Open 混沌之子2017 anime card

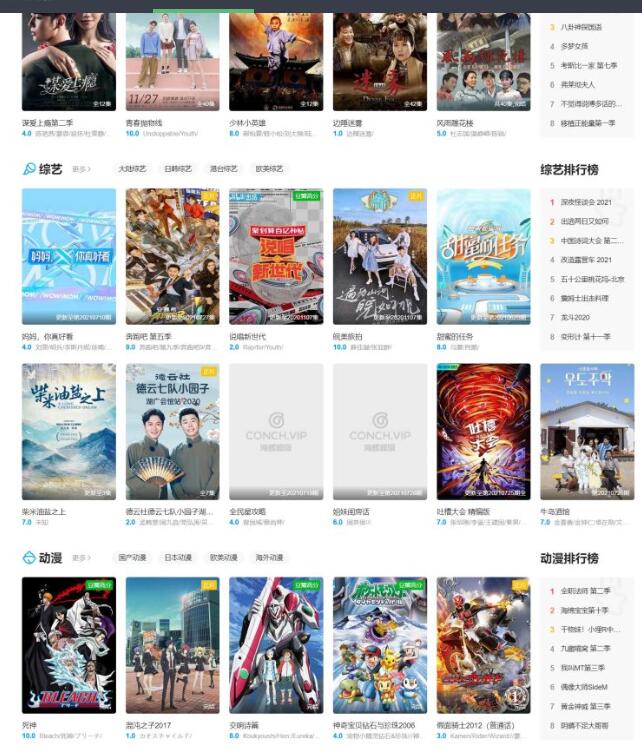point(172,644)
